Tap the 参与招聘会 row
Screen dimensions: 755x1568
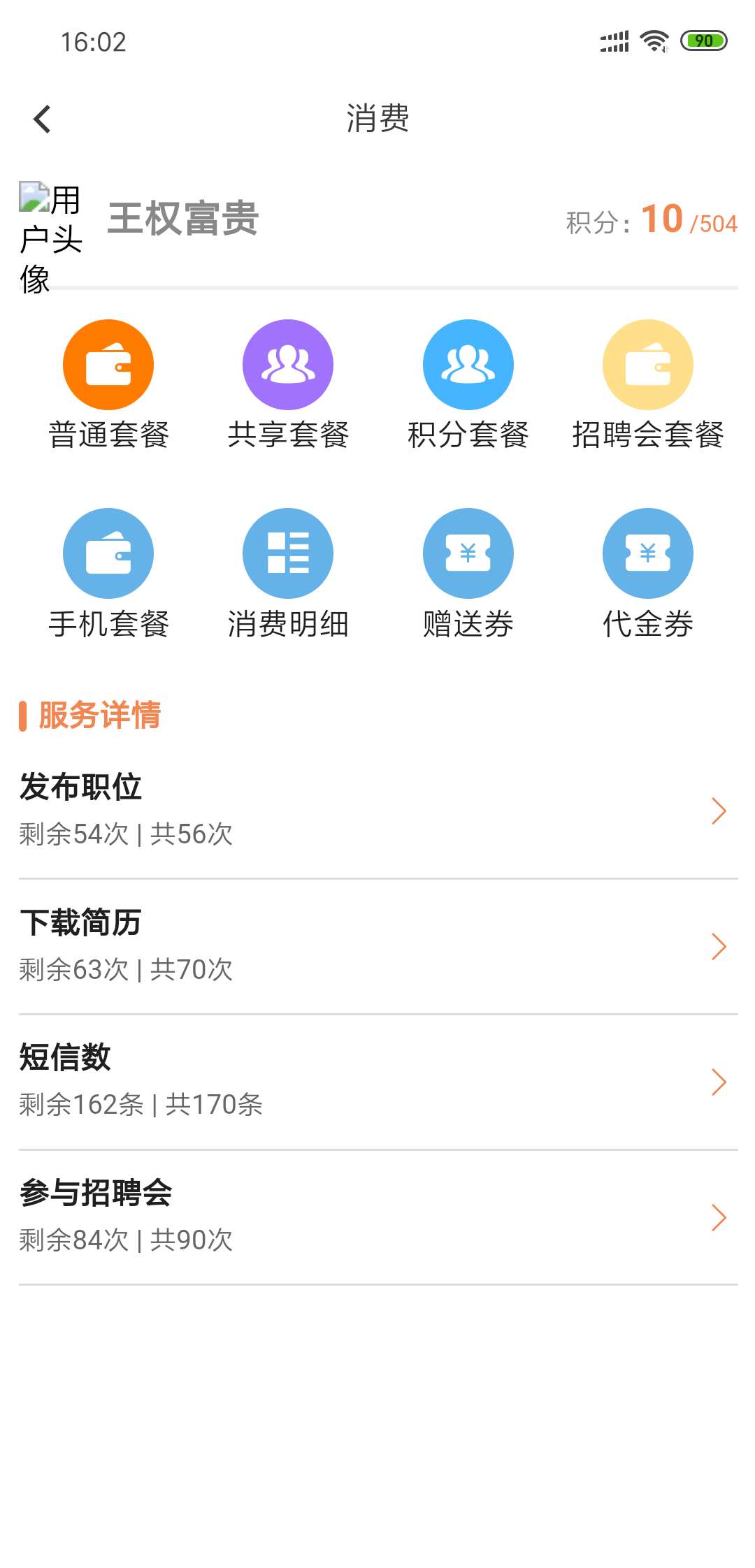point(377,1217)
